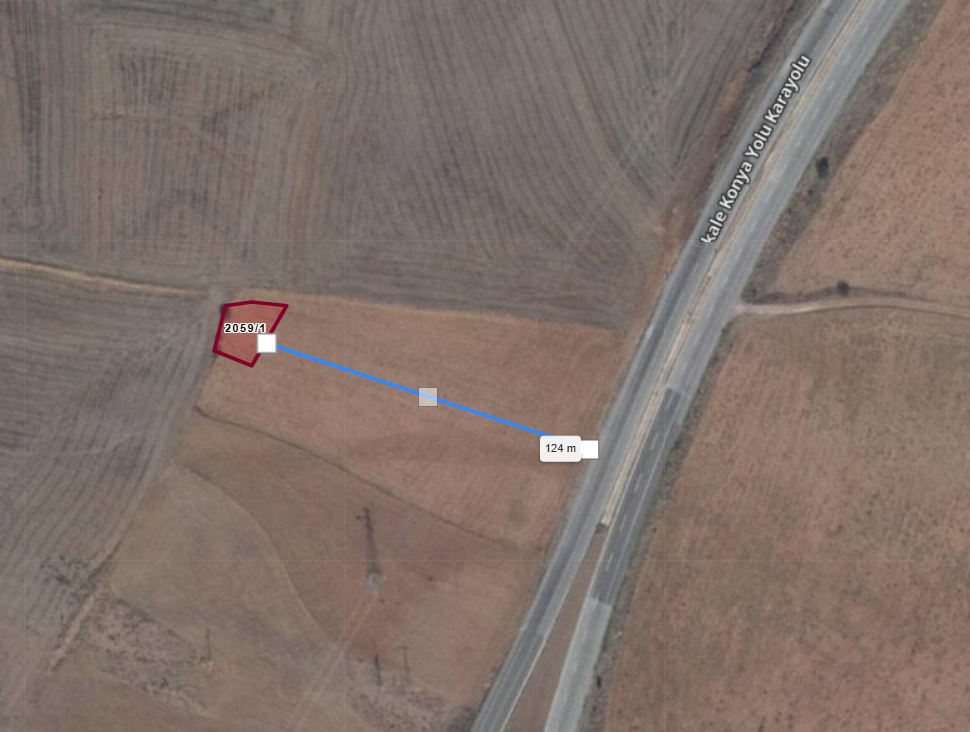The height and width of the screenshot is (732, 970).
Task: Tap the measurement endpoint handle beside 124 m
Action: [x=589, y=449]
